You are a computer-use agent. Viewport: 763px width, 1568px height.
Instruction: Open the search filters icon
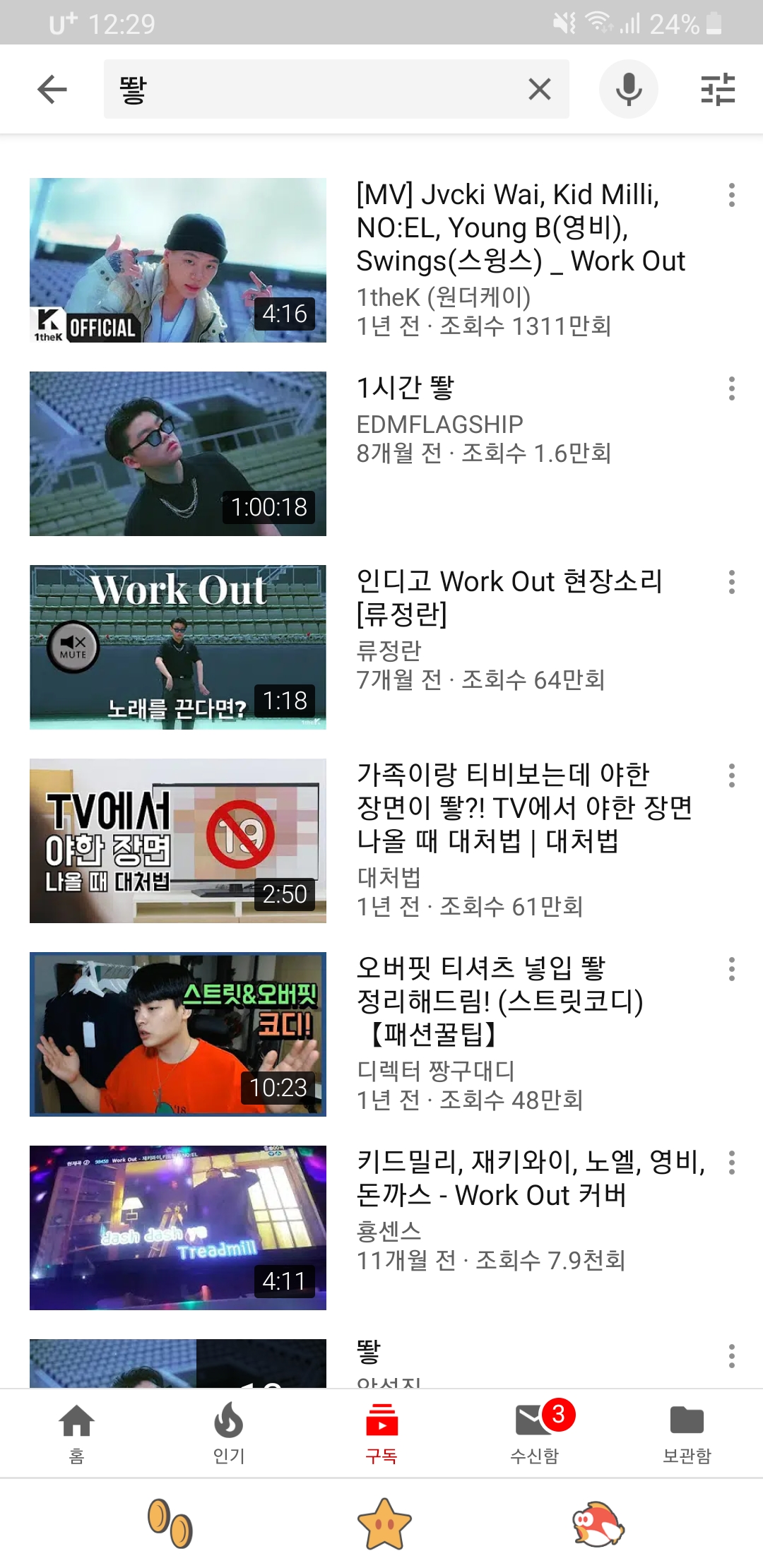pyautogui.click(x=718, y=90)
